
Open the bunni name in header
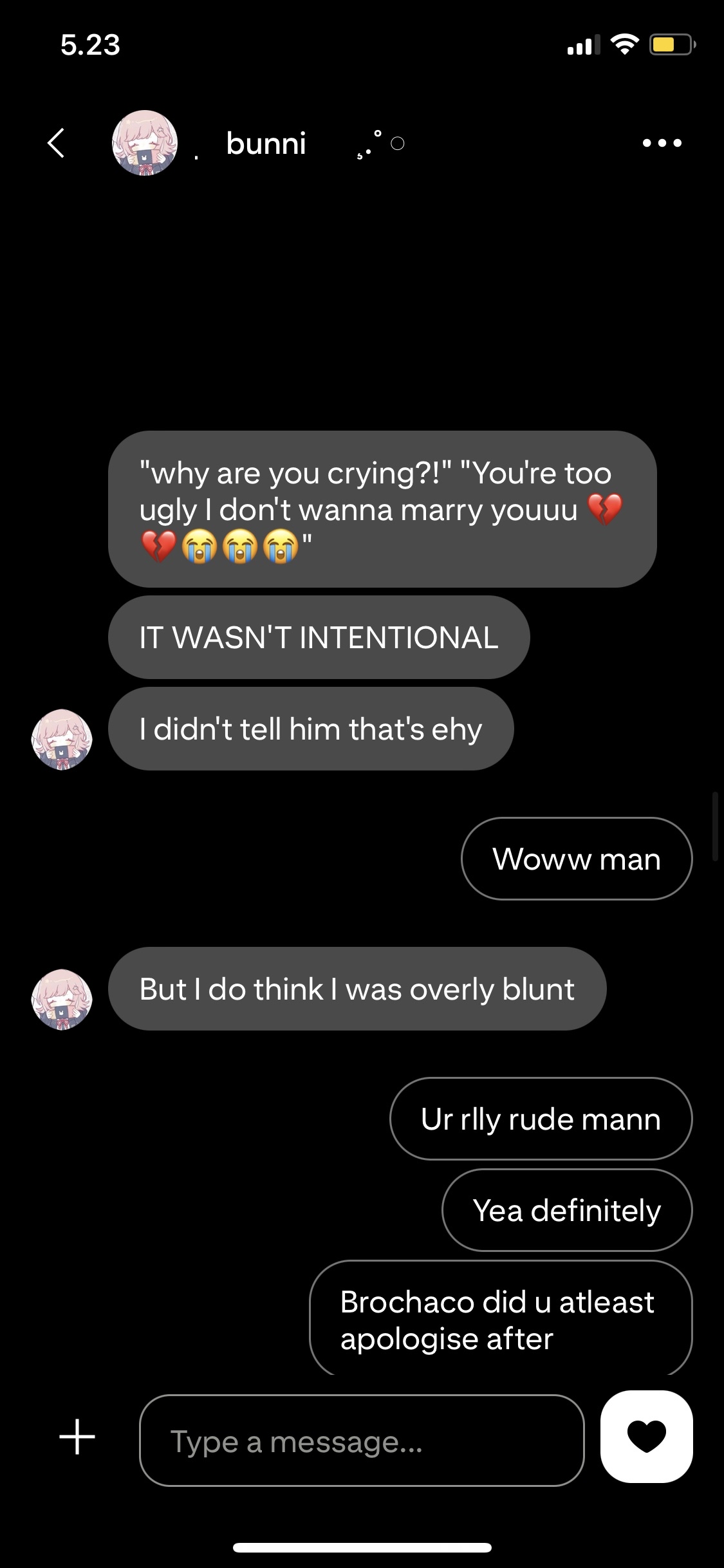[266, 143]
